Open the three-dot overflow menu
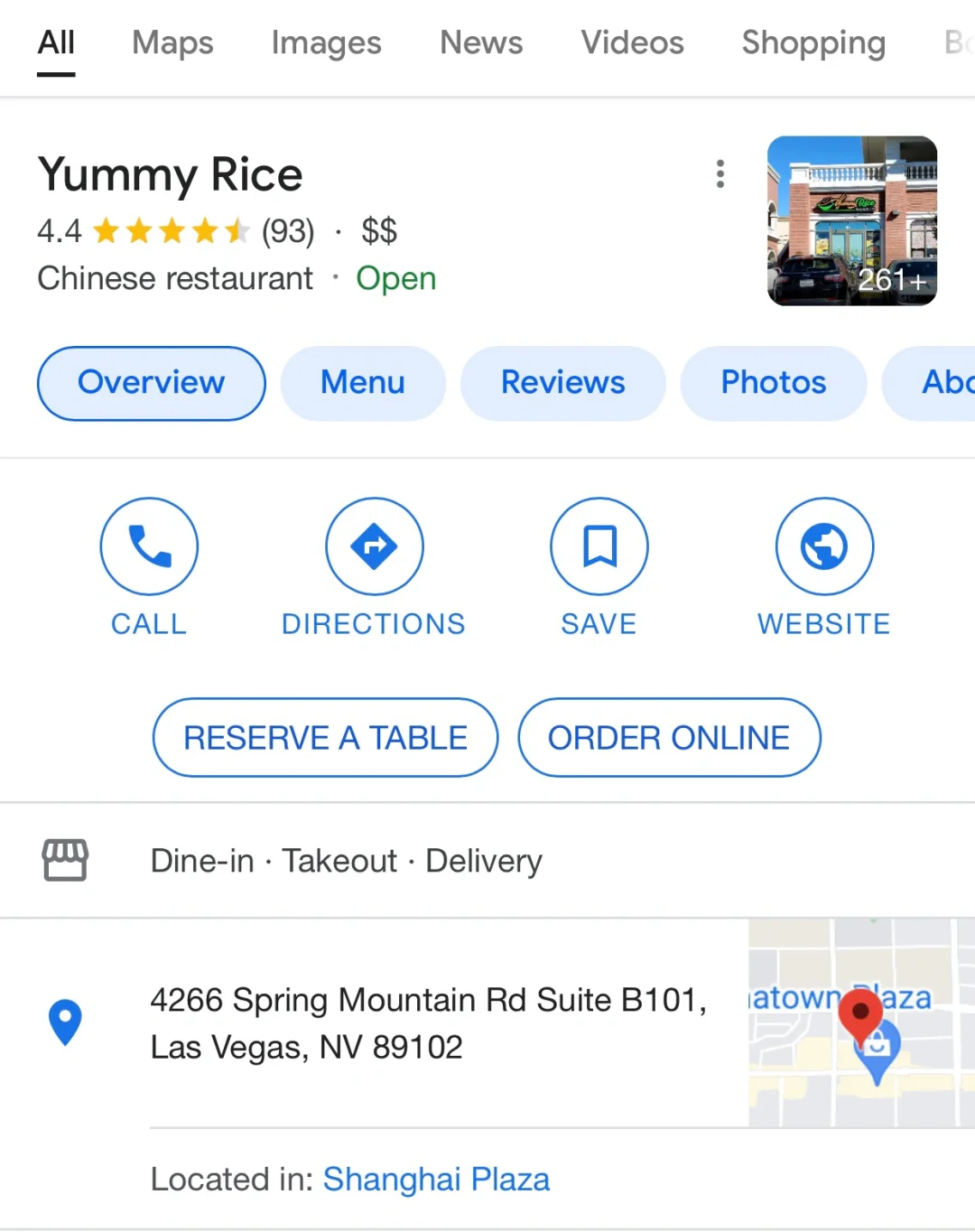Screen dimensions: 975x1232 pyautogui.click(x=720, y=173)
